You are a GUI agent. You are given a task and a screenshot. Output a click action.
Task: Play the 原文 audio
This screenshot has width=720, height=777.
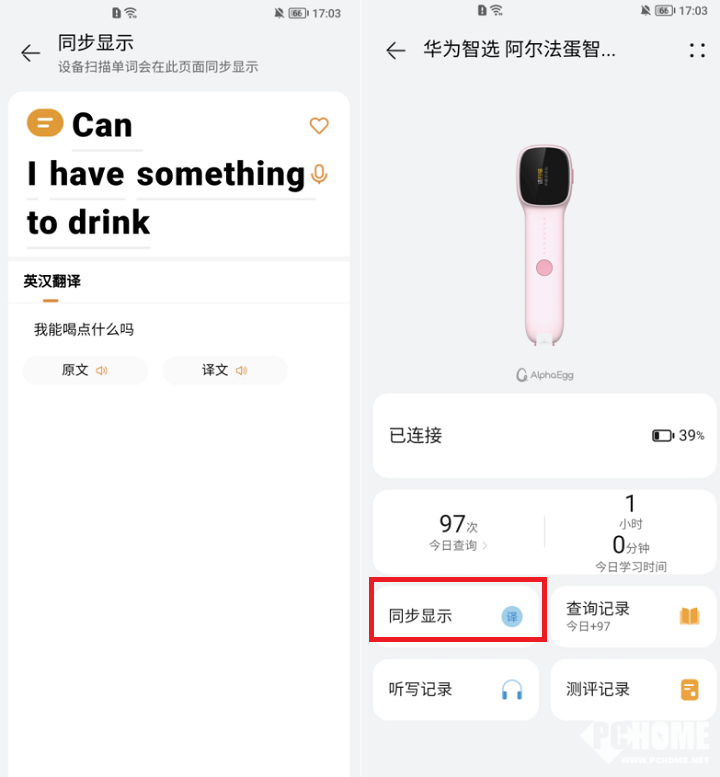85,371
